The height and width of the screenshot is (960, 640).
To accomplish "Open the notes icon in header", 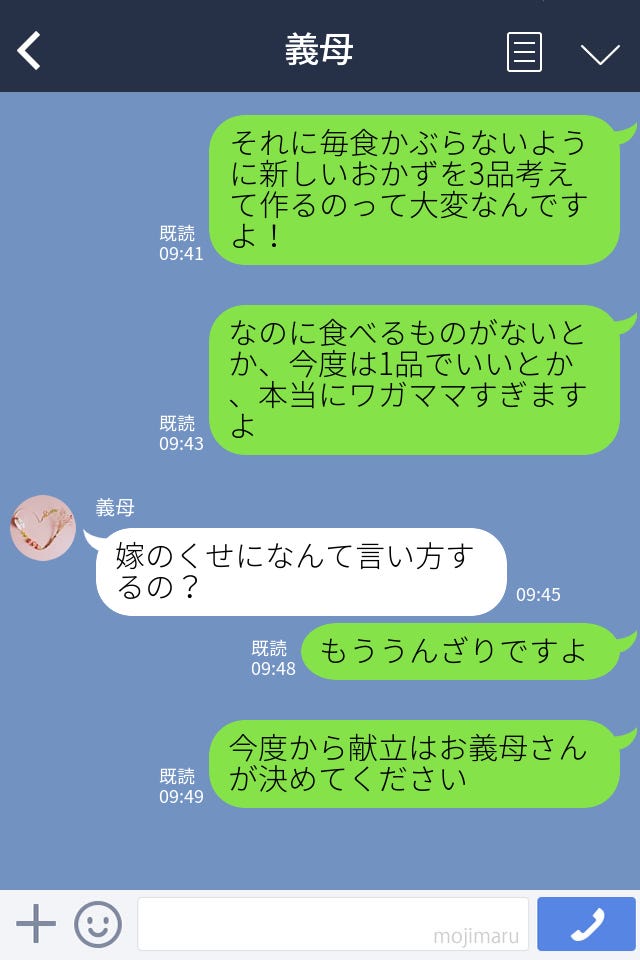I will click(524, 52).
